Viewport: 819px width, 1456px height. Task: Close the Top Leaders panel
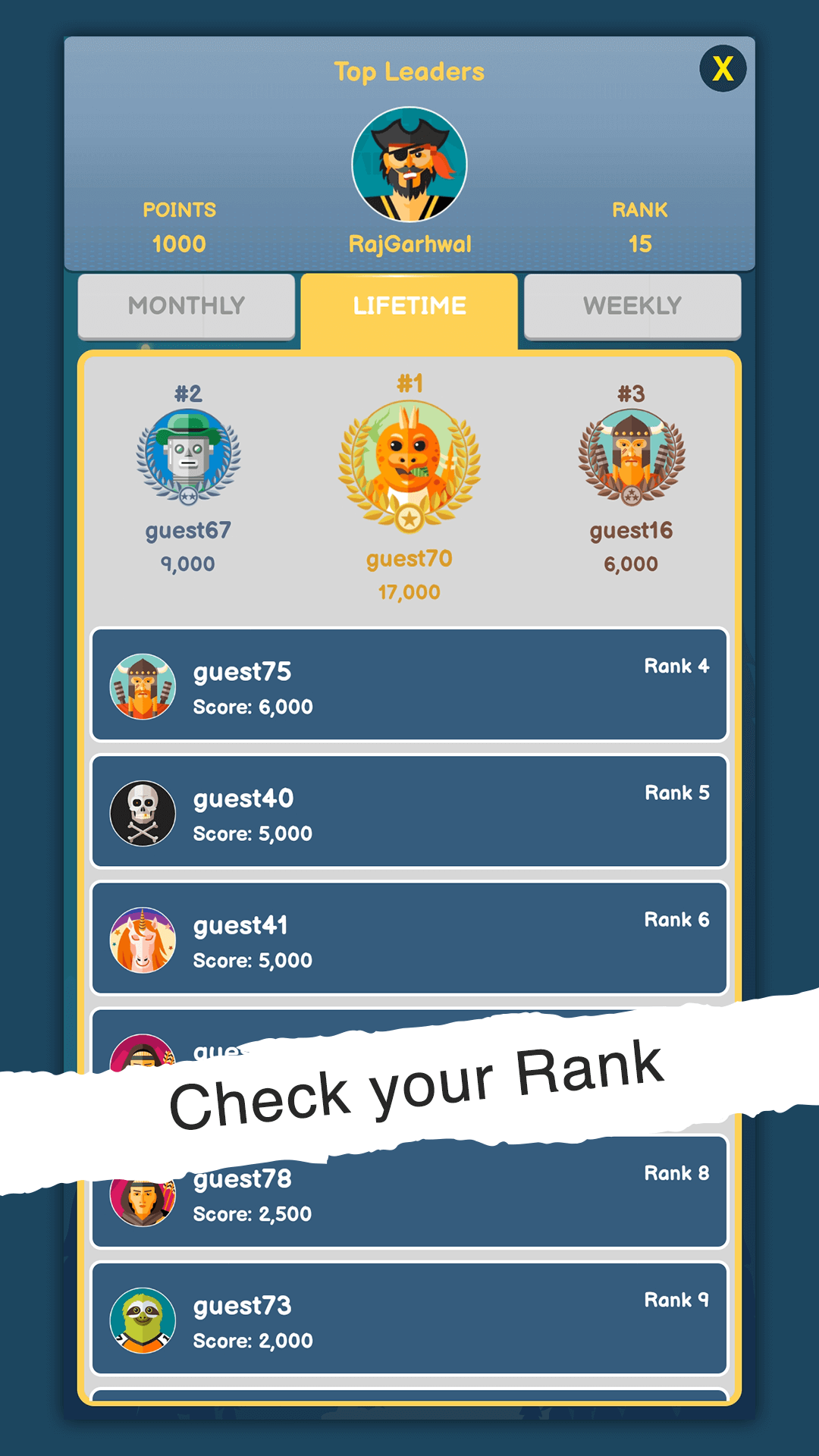click(723, 69)
